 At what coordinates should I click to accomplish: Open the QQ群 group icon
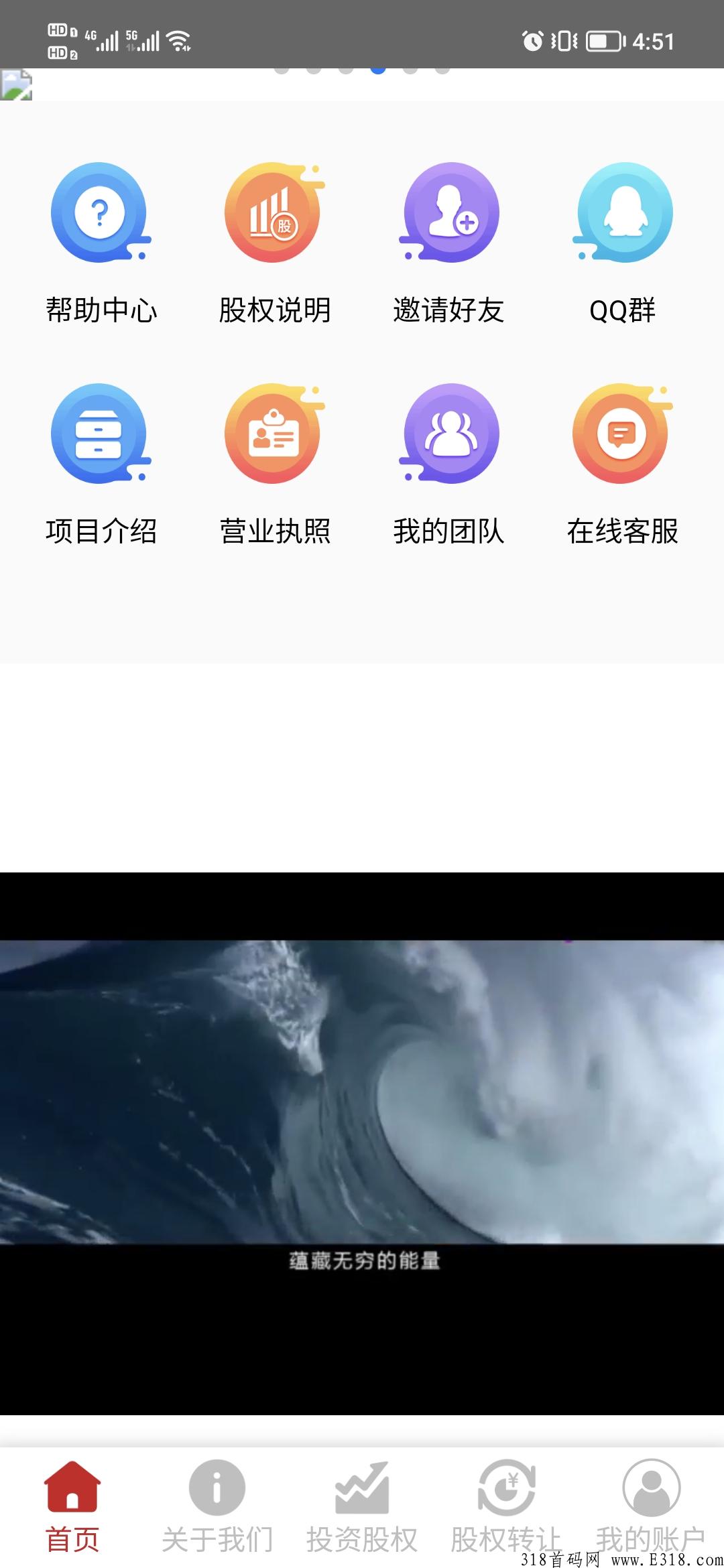(622, 213)
